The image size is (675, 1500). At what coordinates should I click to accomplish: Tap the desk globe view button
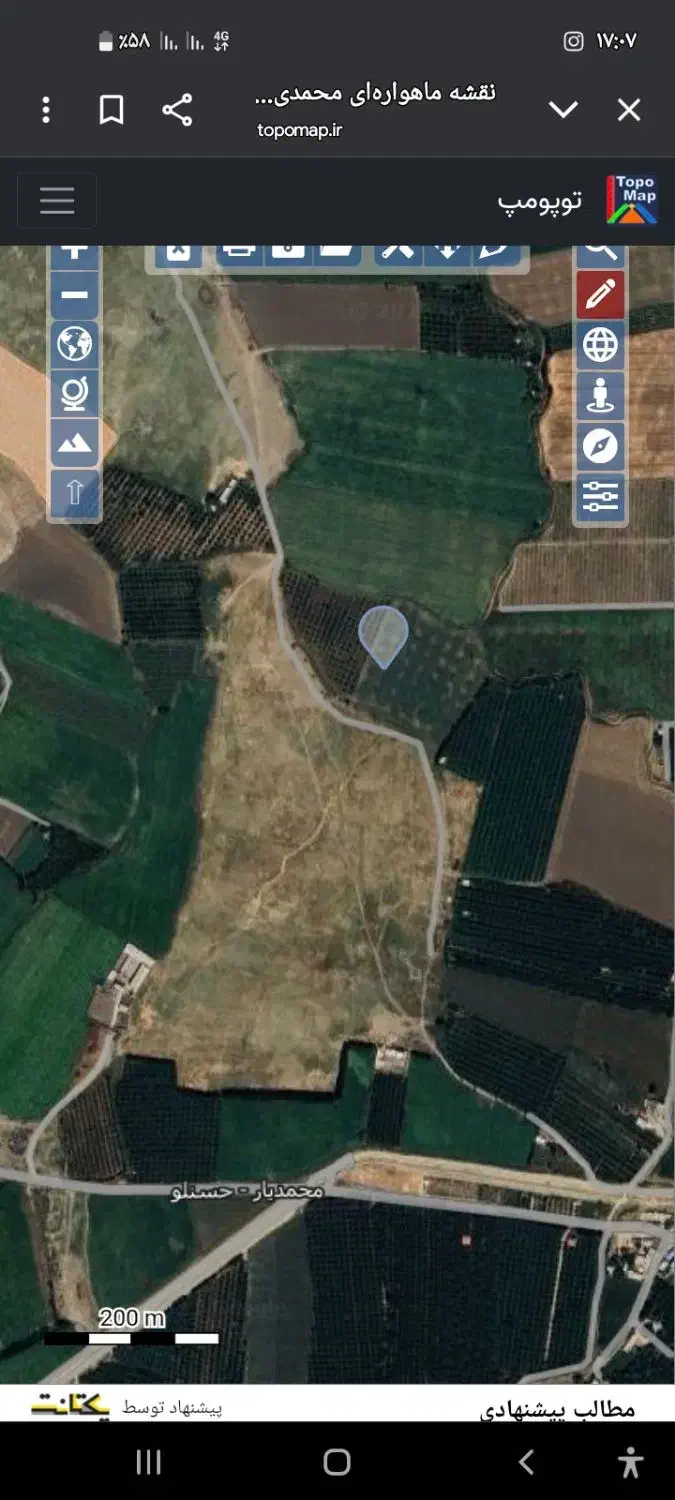point(75,393)
